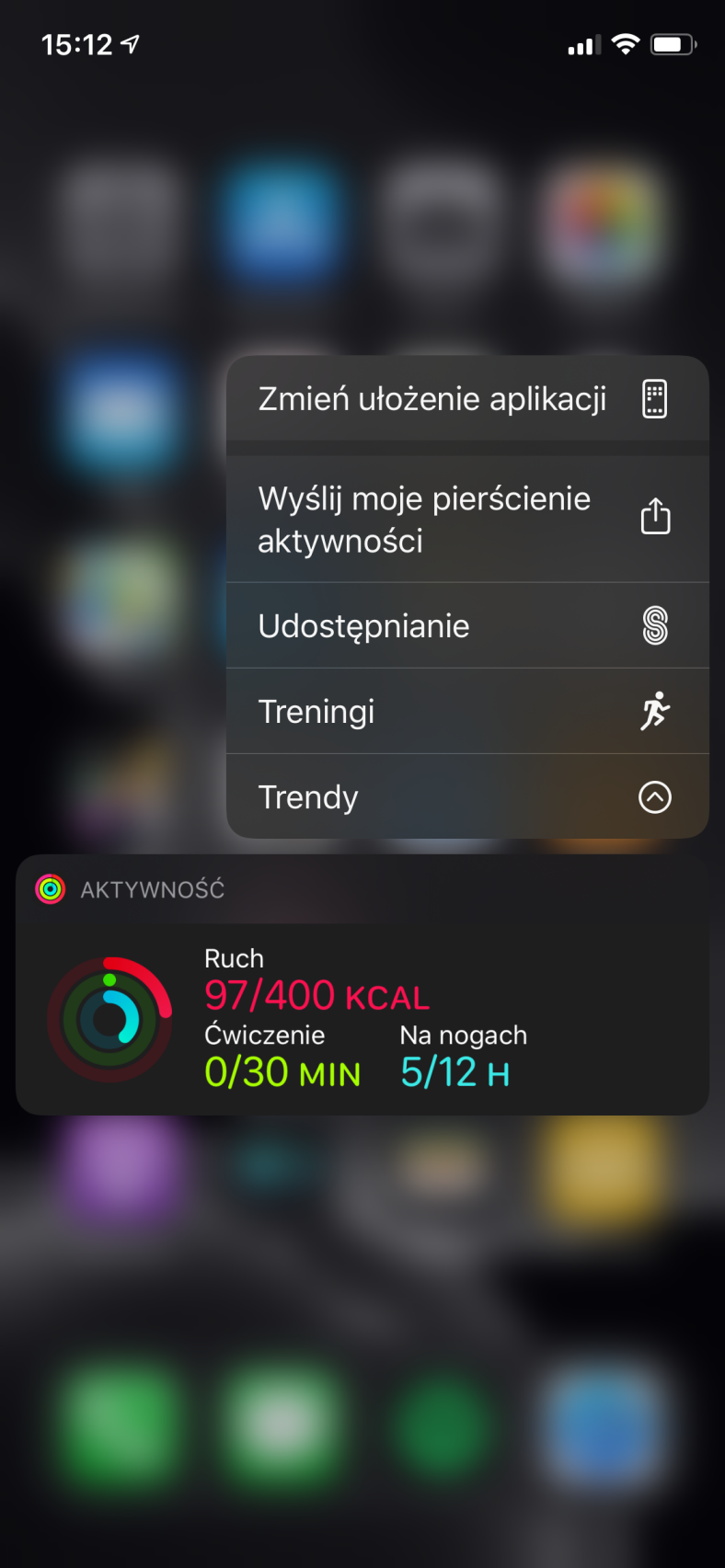Image resolution: width=725 pixels, height=1568 pixels.
Task: Open Treningi shortcut
Action: point(467,711)
